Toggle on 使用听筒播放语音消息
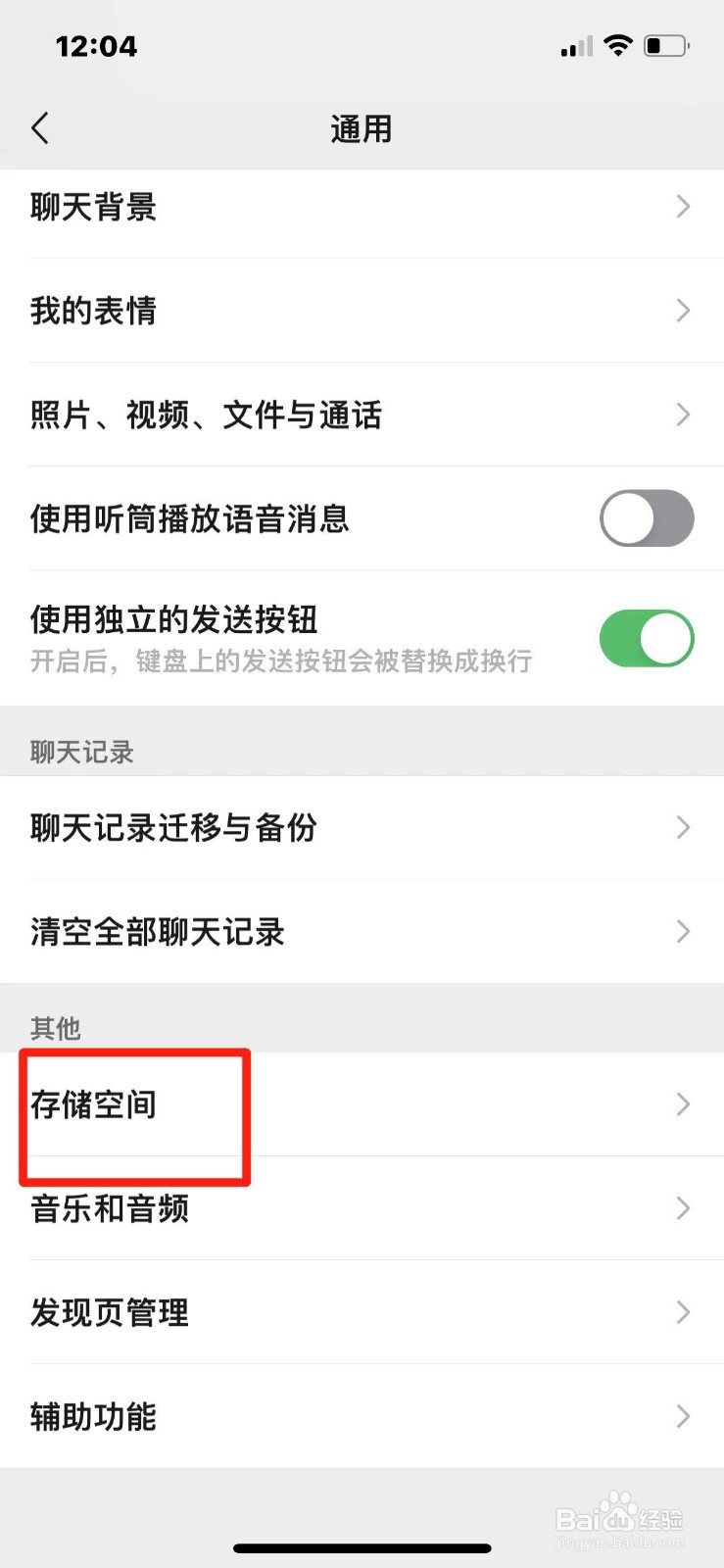The width and height of the screenshot is (724, 1568). click(646, 518)
